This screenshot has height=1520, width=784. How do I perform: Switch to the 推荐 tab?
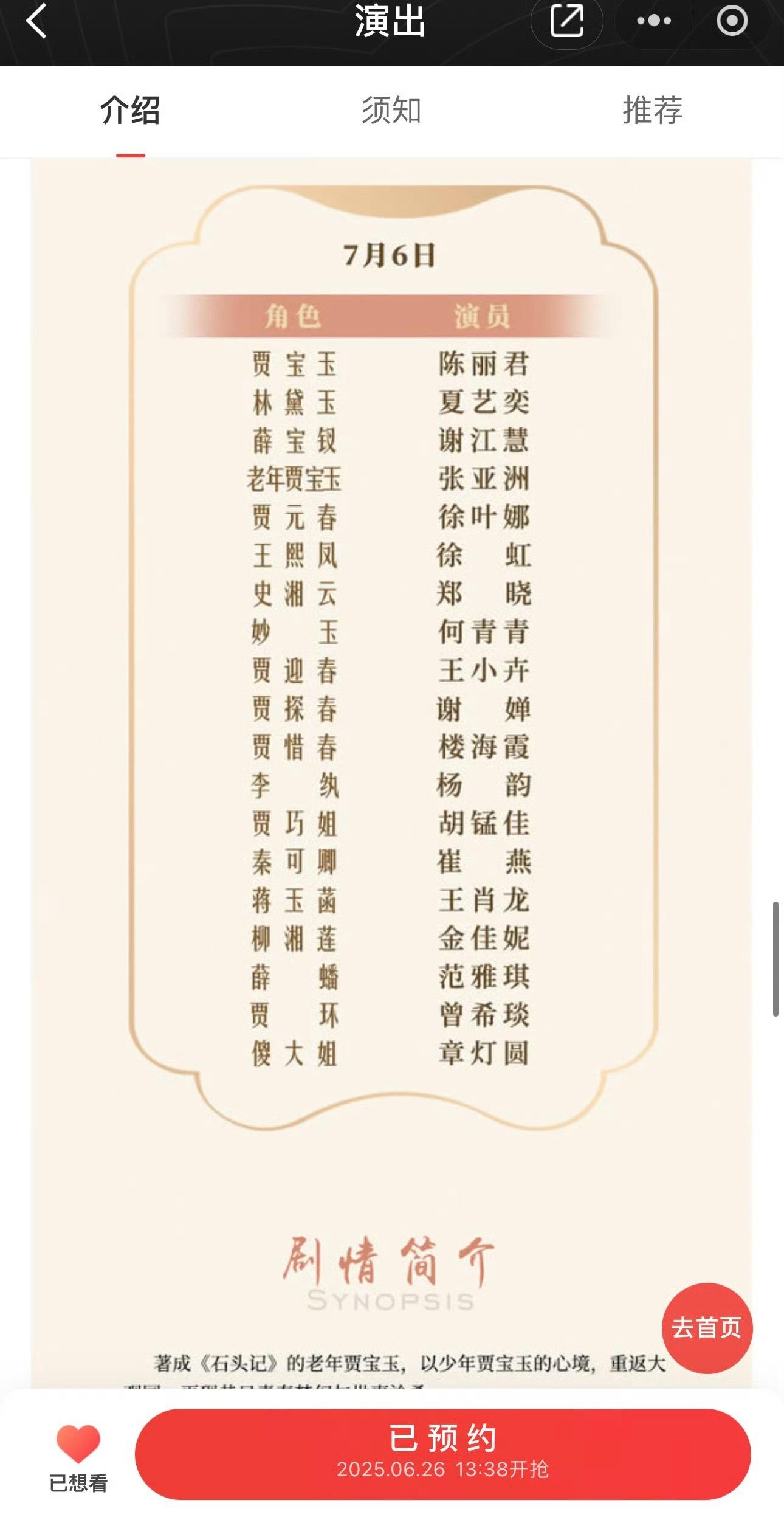tap(652, 111)
